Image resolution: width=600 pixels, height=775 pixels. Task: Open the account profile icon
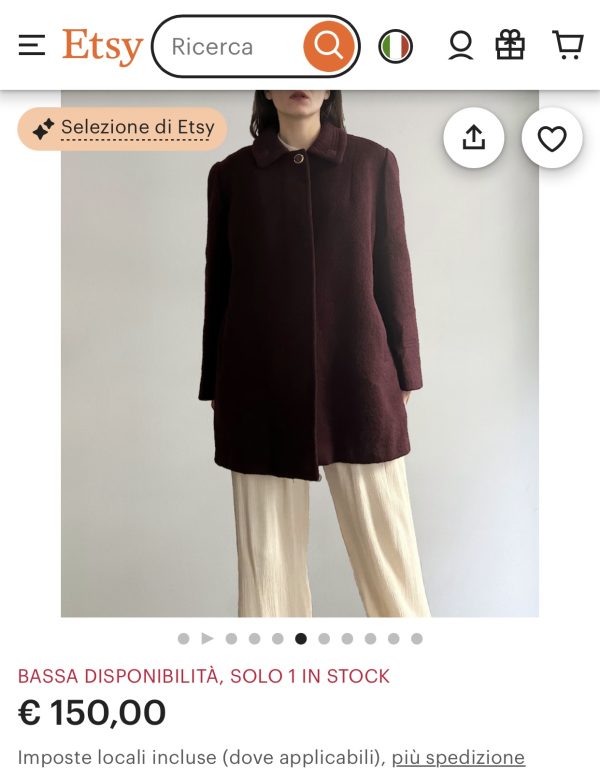pos(460,45)
